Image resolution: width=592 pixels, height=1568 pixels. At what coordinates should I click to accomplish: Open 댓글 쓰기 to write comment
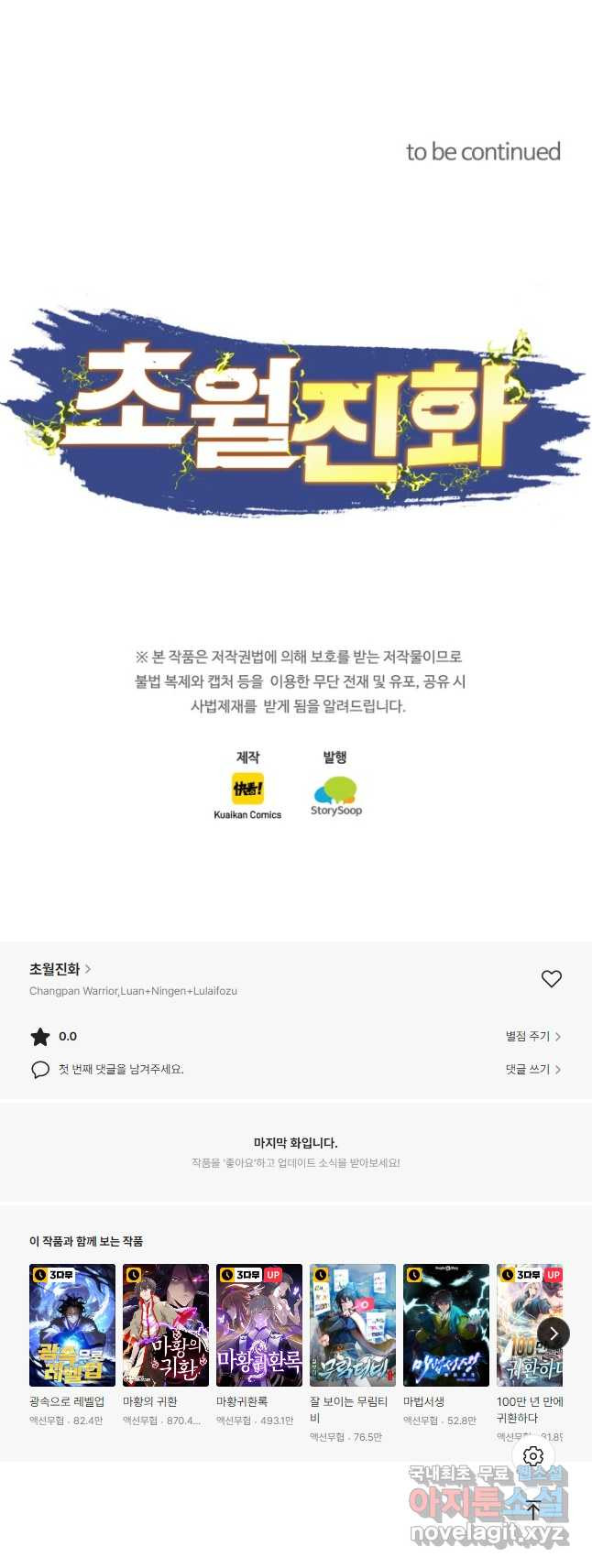[x=532, y=1070]
